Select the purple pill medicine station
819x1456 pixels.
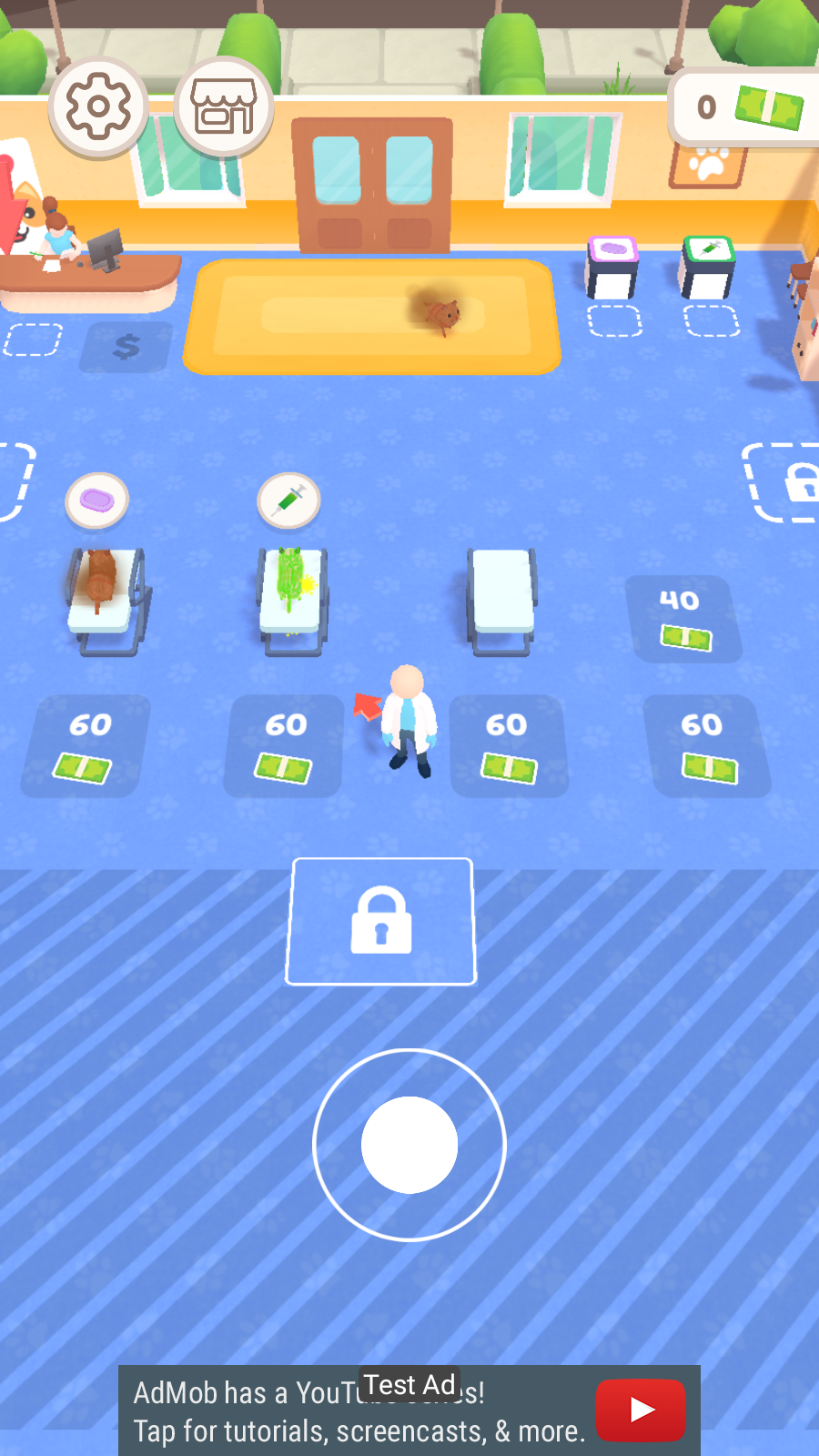(x=611, y=264)
